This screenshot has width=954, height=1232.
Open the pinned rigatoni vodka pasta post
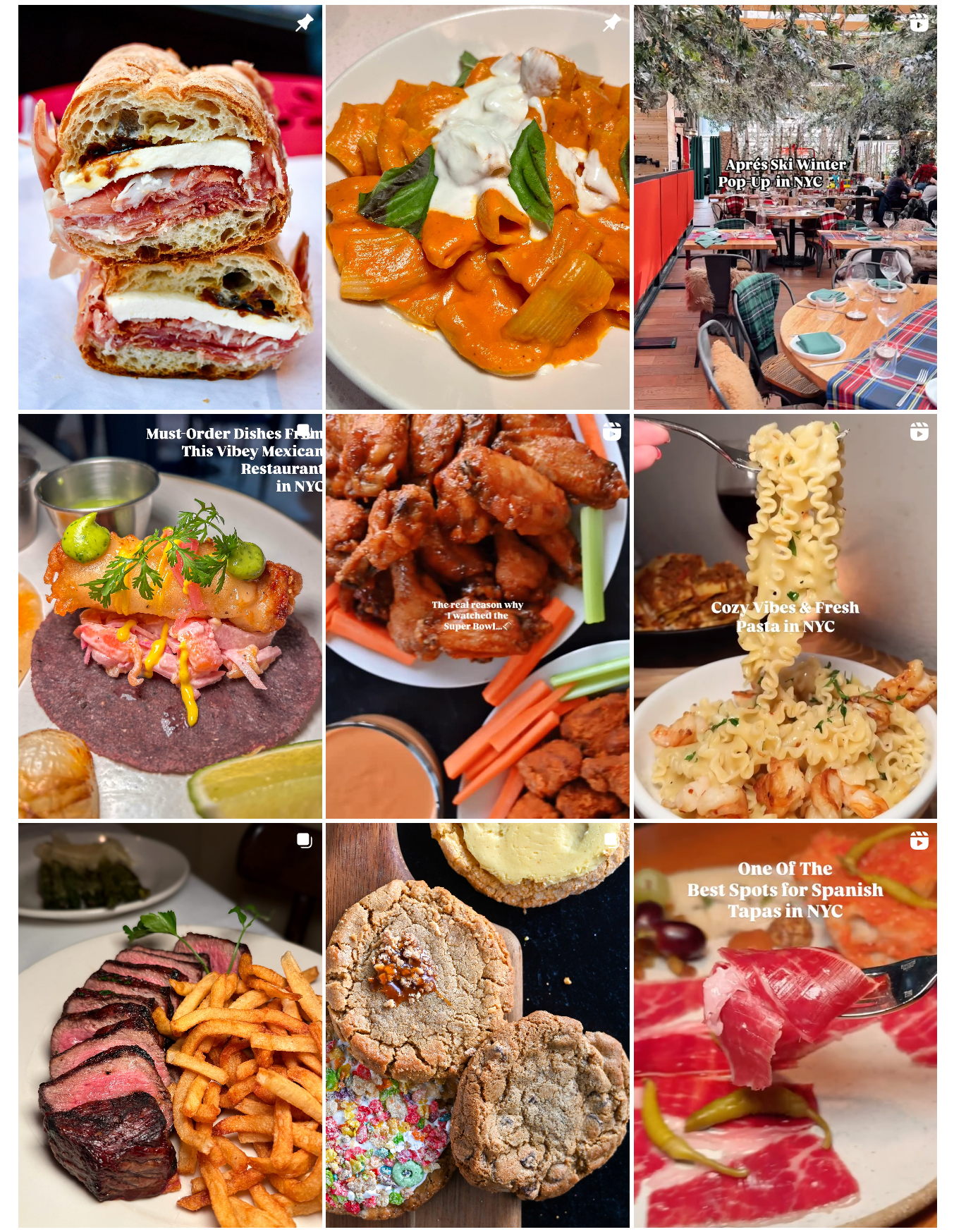(477, 207)
